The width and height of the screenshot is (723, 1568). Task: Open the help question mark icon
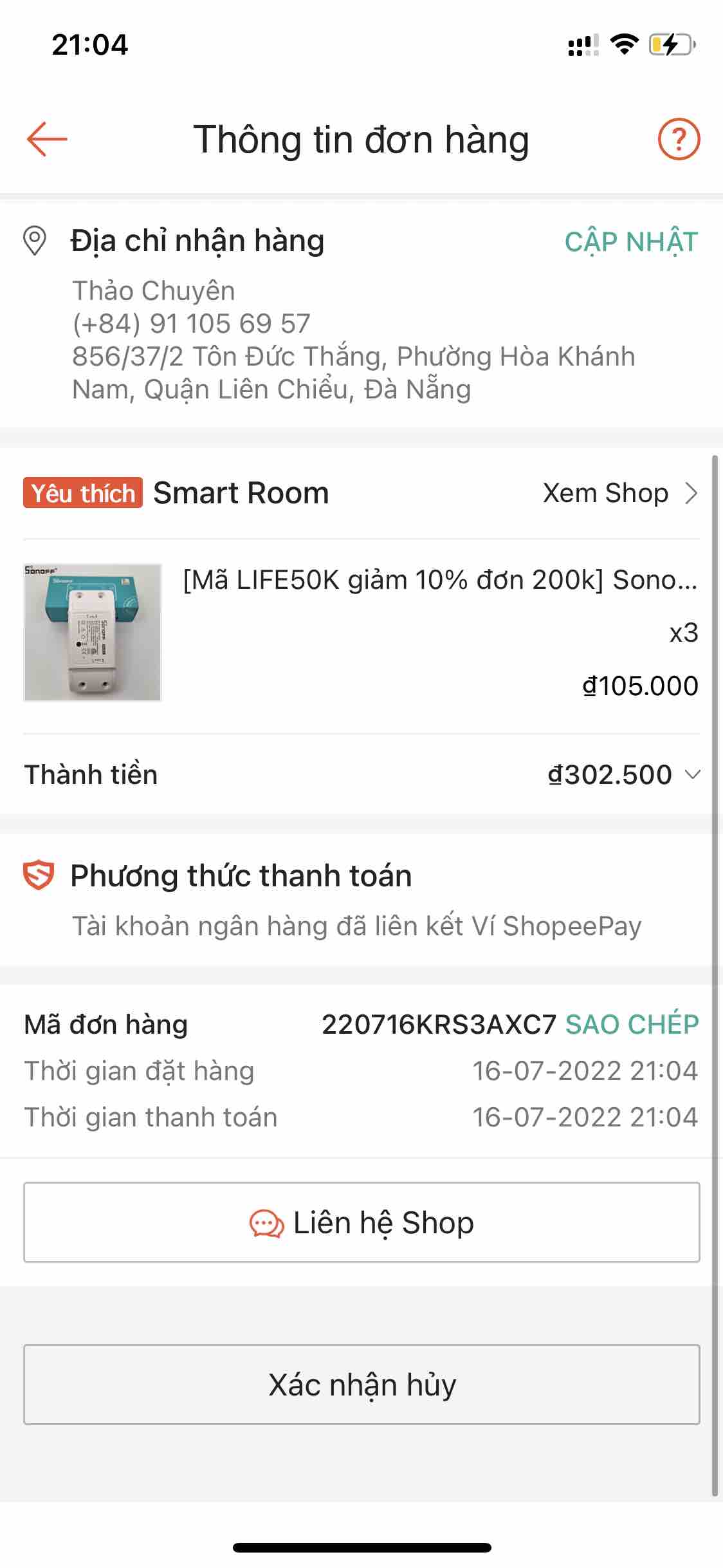click(679, 139)
